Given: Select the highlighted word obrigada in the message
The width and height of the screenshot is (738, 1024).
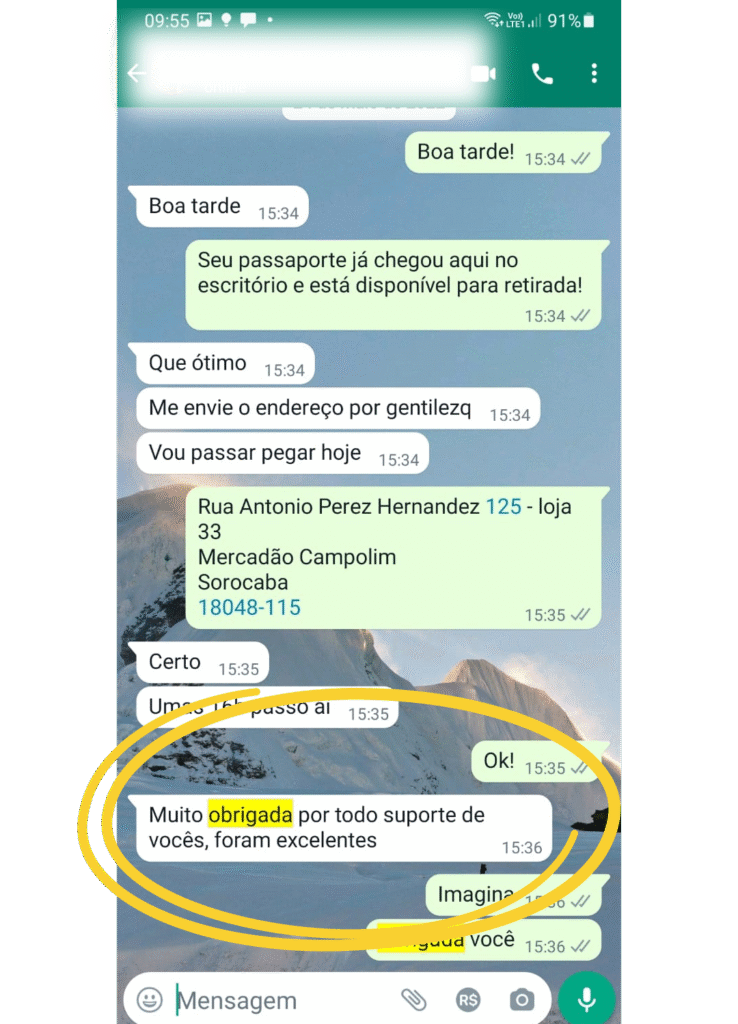Looking at the screenshot, I should point(252,815).
